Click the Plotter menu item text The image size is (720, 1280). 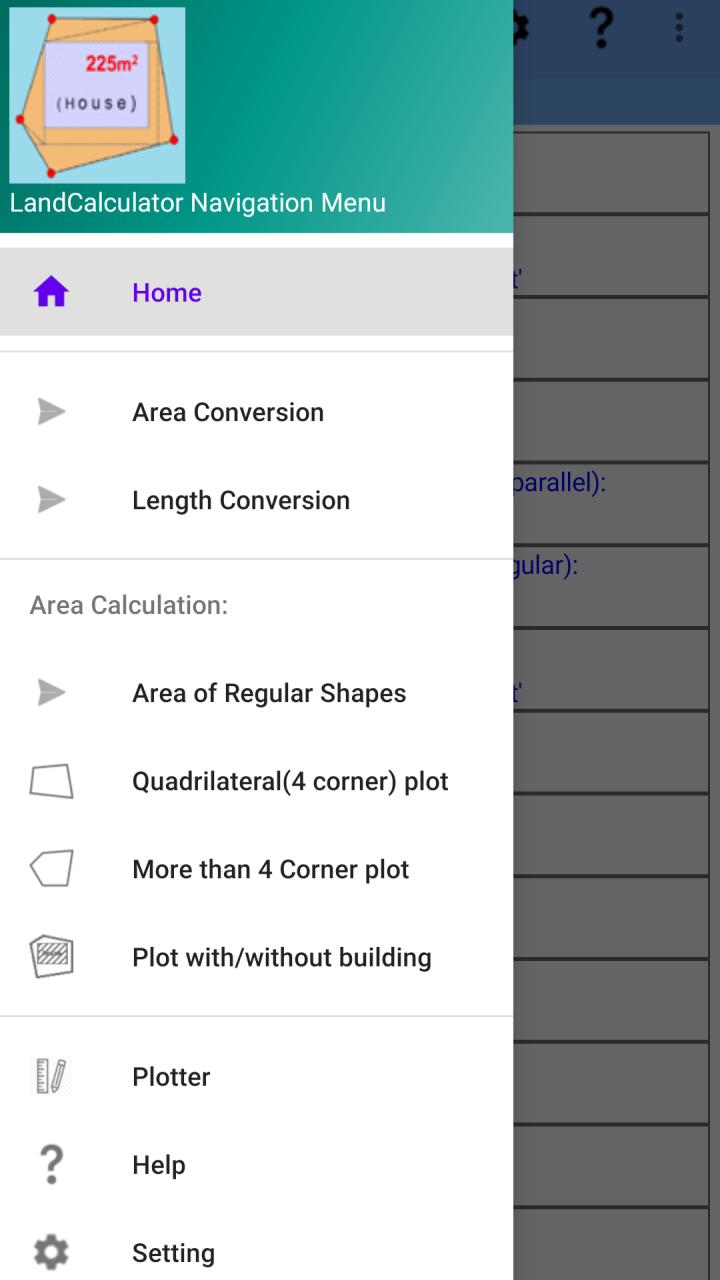pyautogui.click(x=171, y=1077)
